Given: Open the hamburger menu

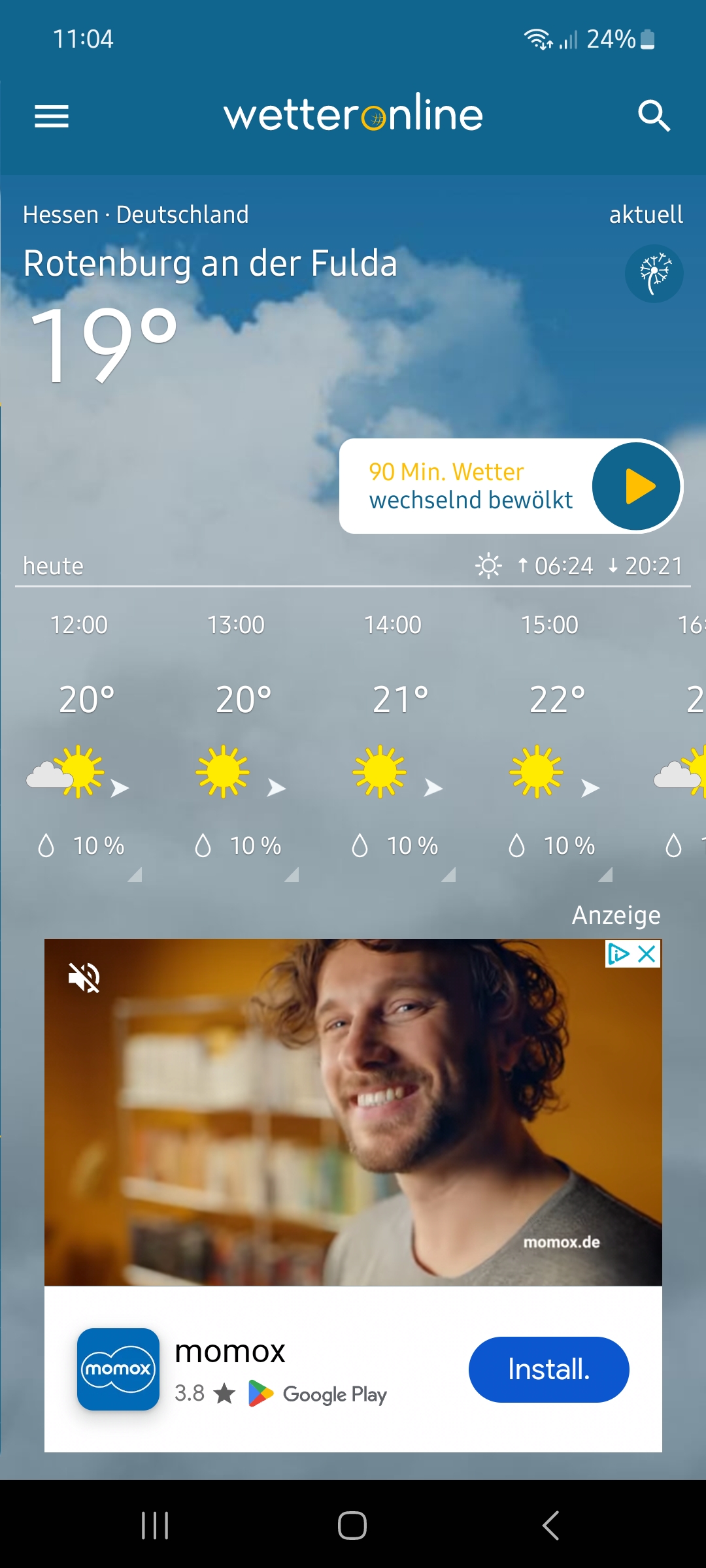Looking at the screenshot, I should pos(52,116).
